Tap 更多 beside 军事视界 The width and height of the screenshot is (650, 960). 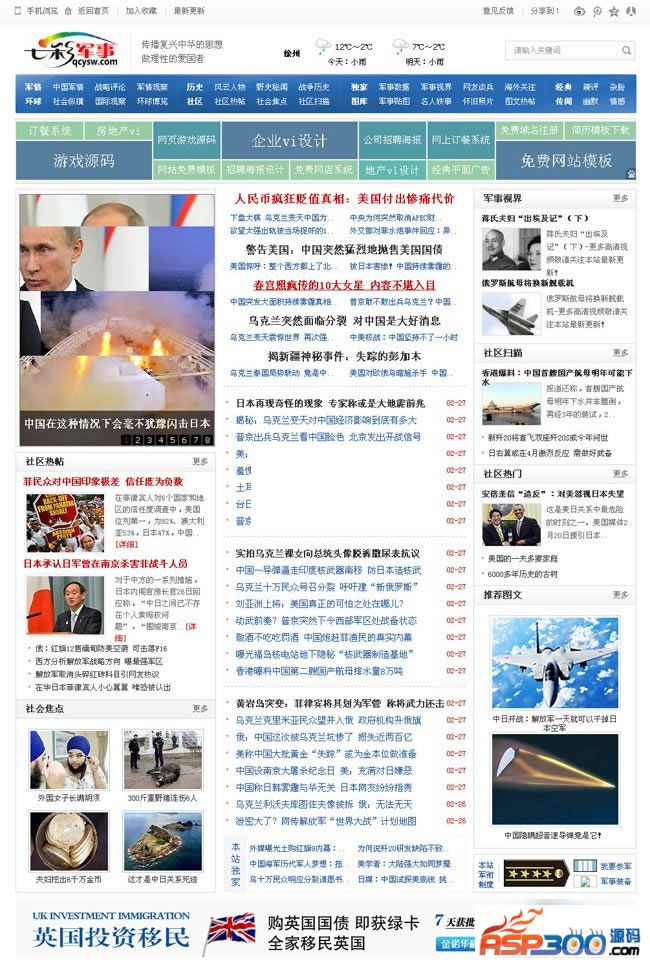[621, 199]
